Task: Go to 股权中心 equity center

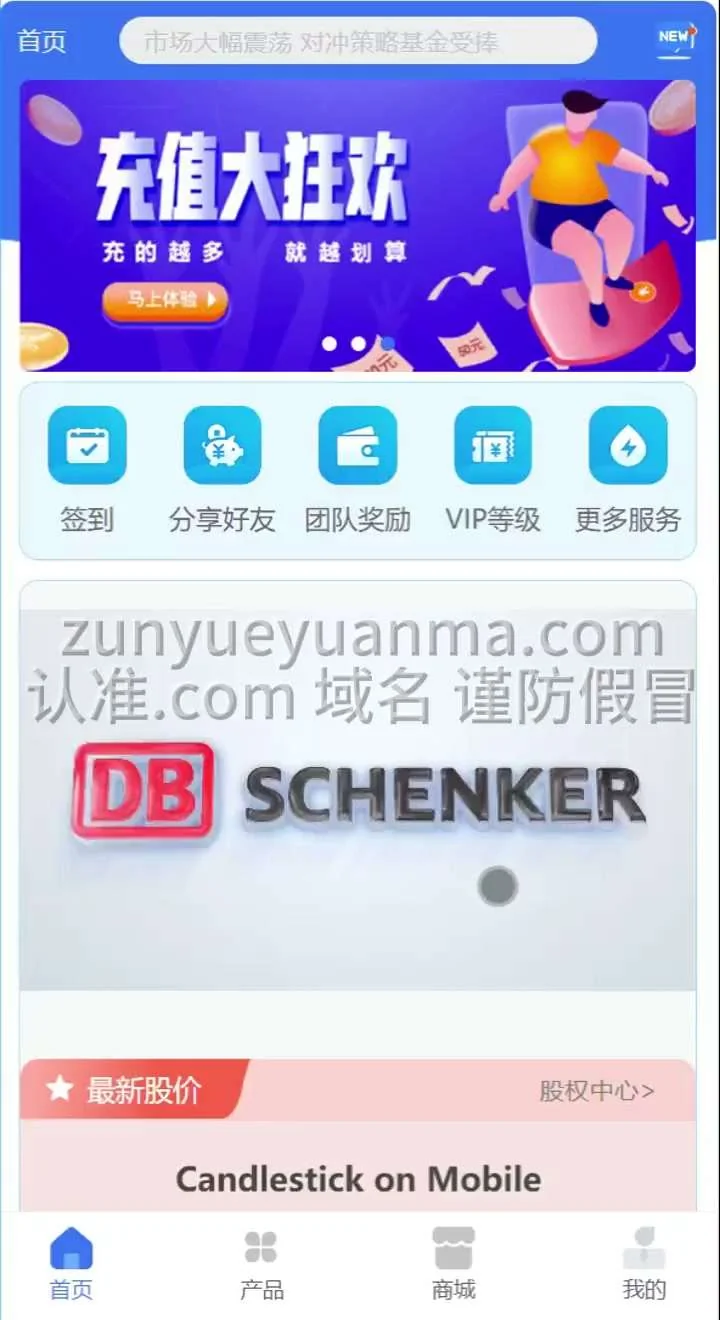Action: click(597, 1090)
